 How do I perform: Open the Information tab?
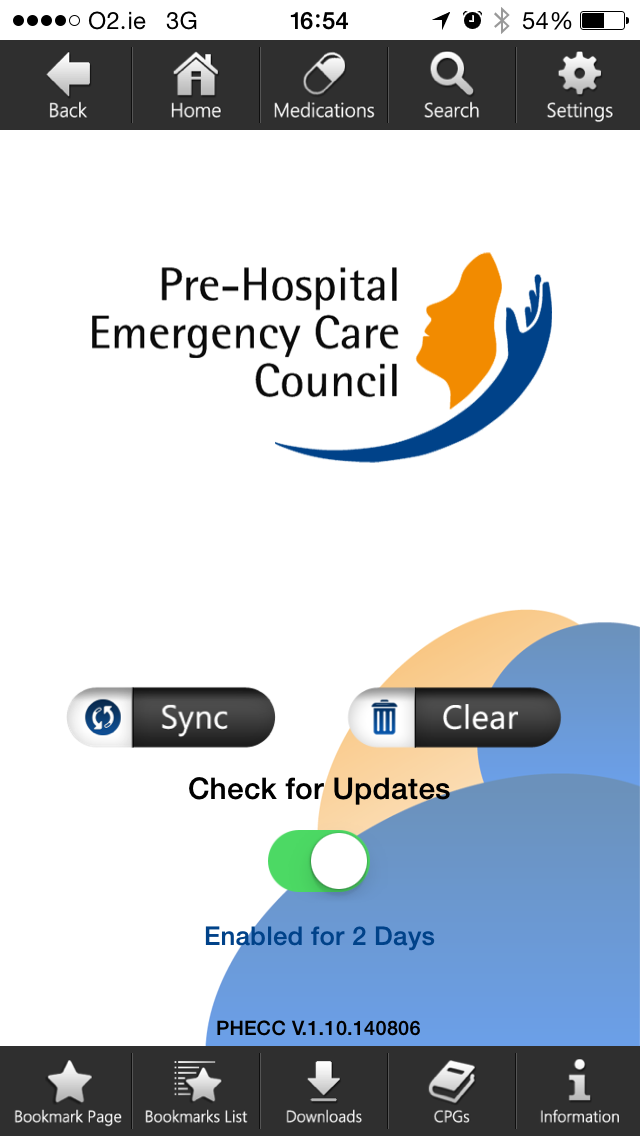coord(579,1092)
